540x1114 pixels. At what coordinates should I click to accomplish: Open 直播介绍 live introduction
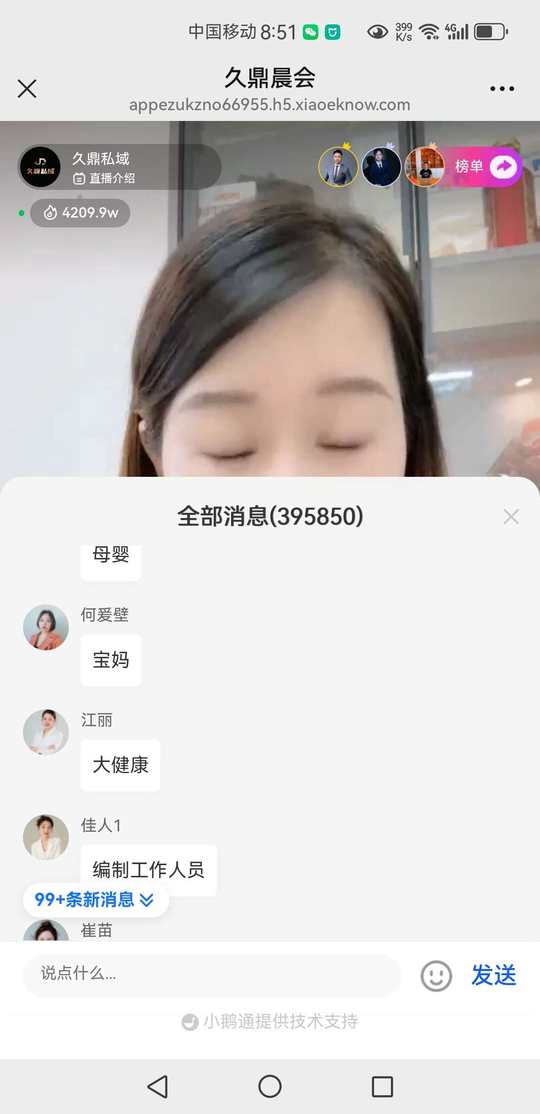pos(104,178)
